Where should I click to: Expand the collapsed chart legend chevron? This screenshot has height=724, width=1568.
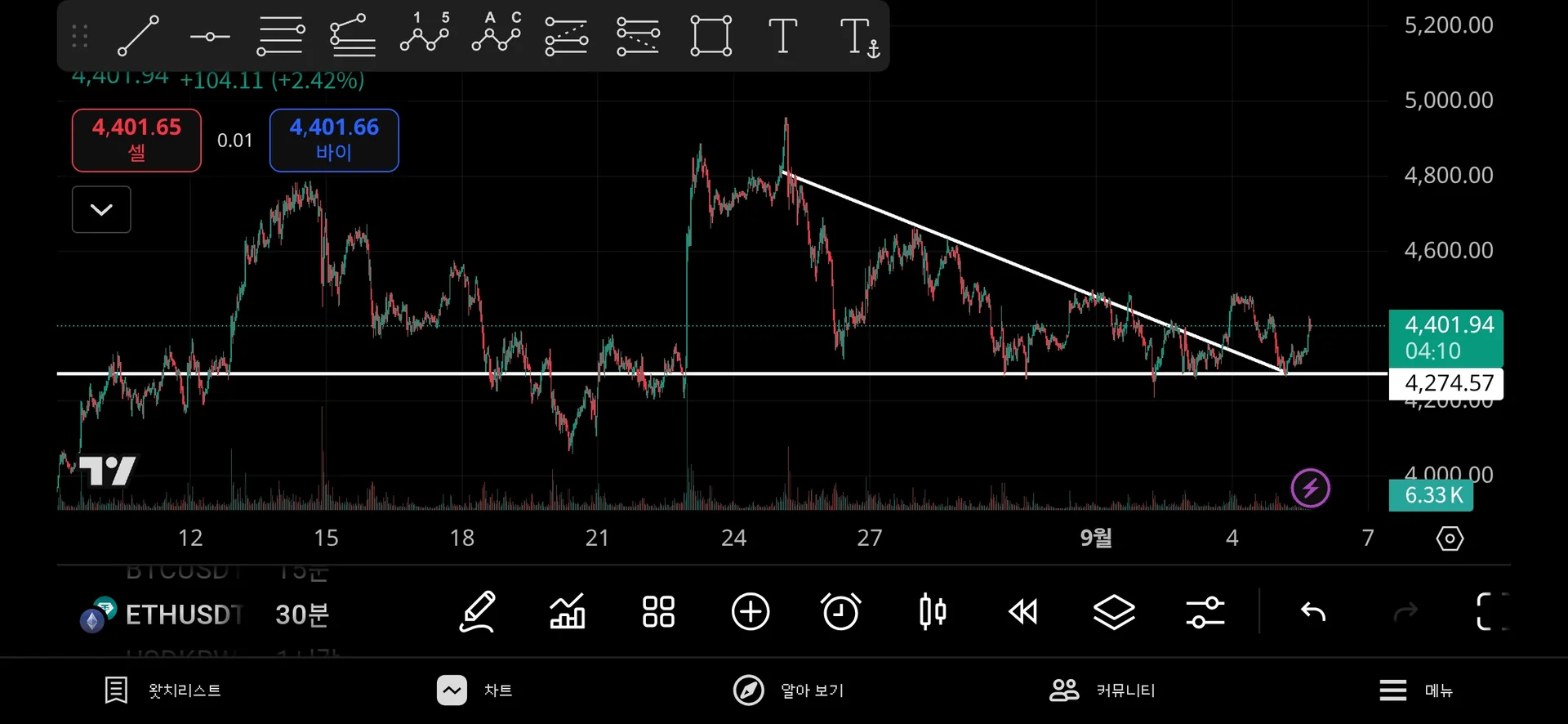(101, 209)
